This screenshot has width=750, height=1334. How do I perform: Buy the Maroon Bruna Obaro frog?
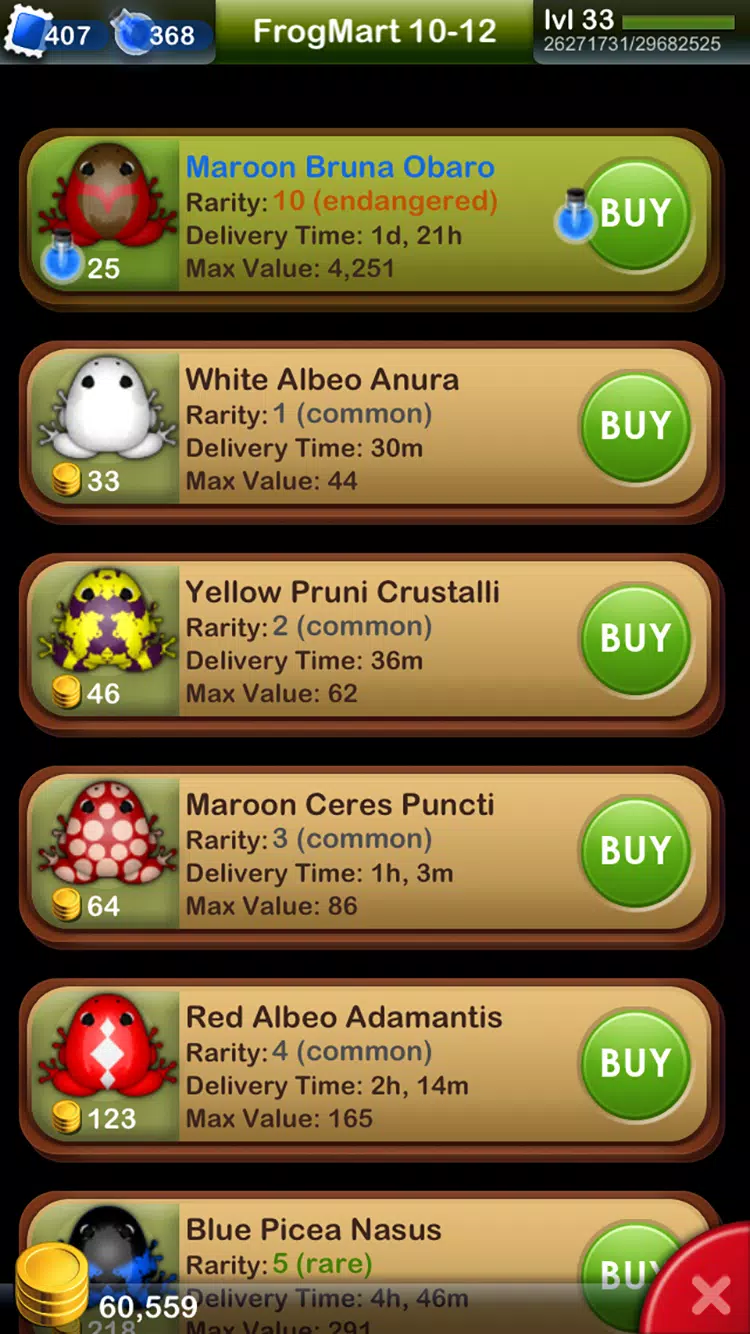coord(636,213)
